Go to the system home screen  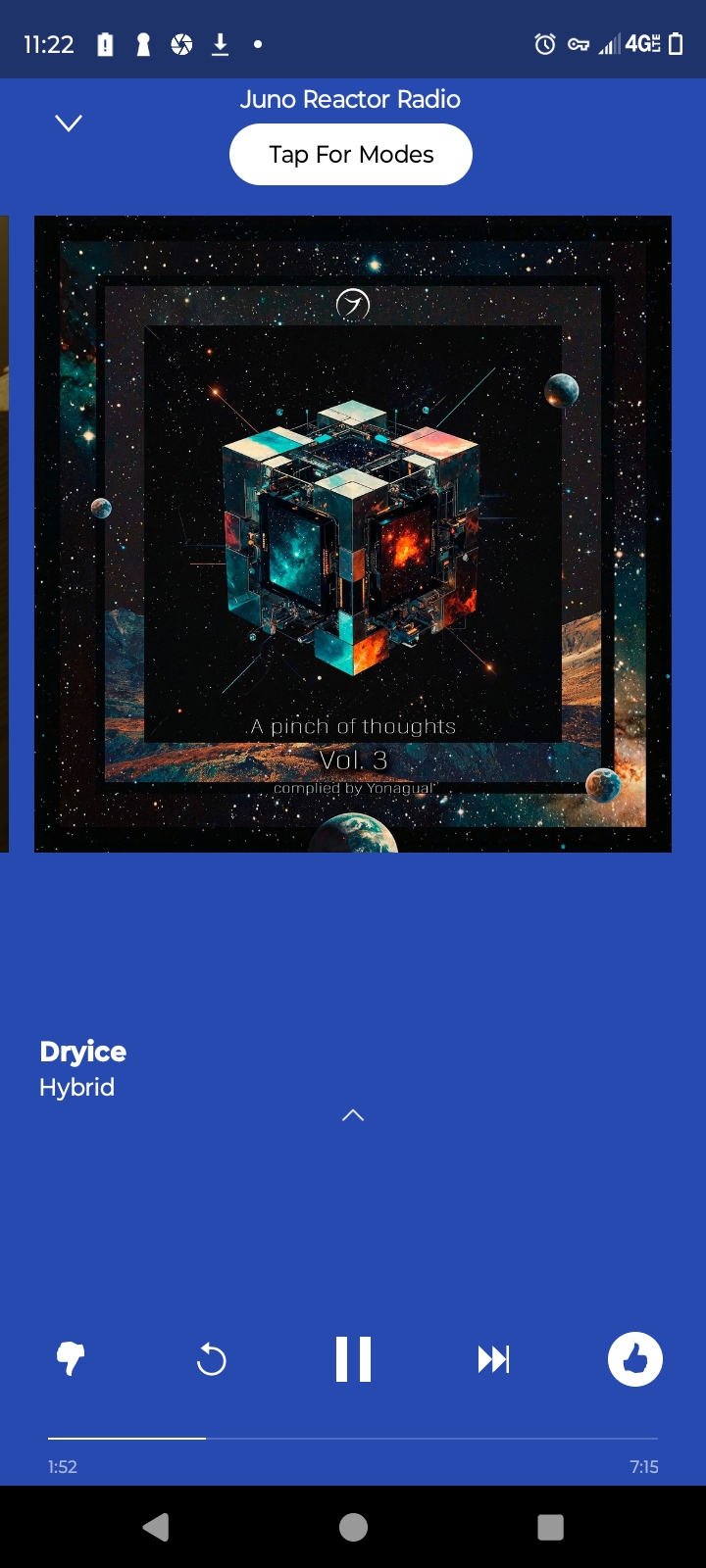coord(353,1527)
